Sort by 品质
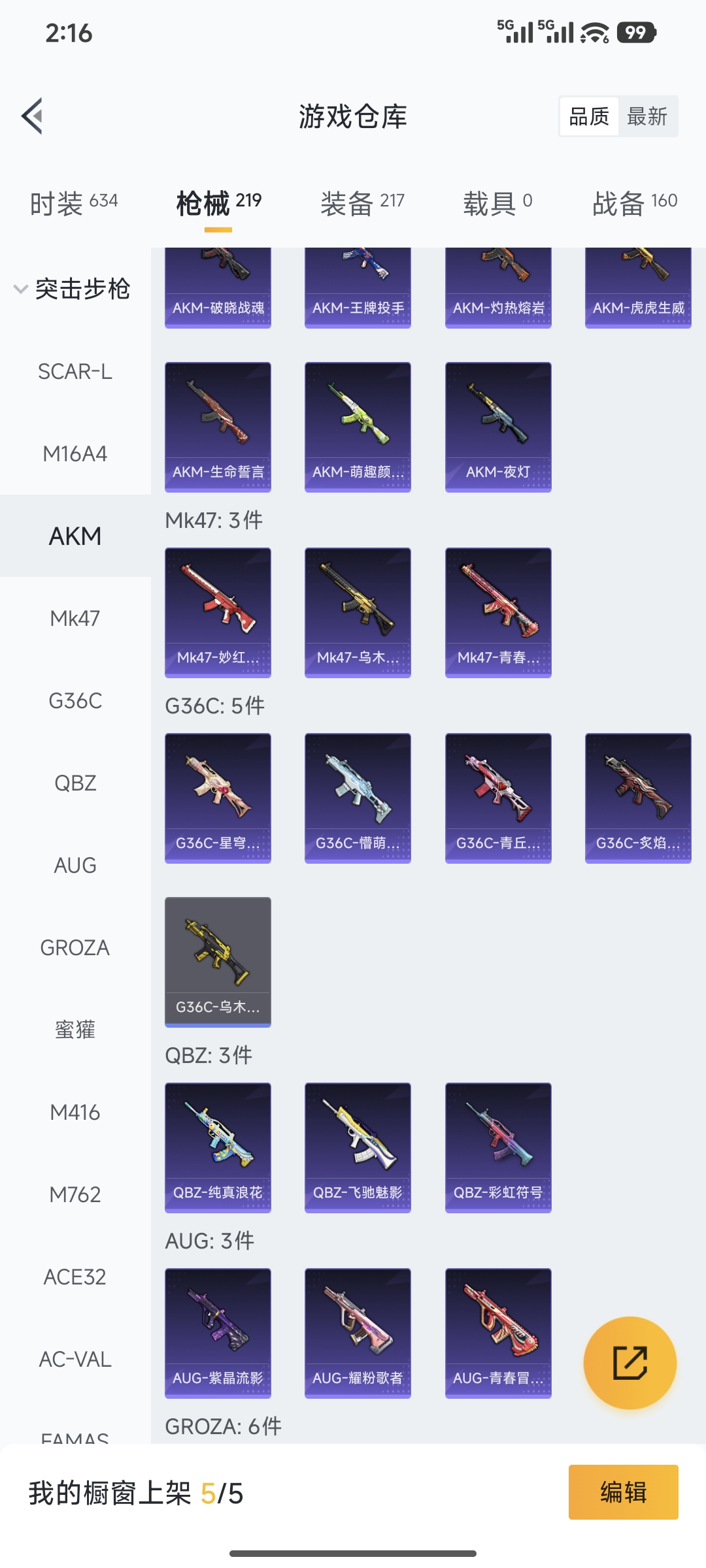This screenshot has width=706, height=1568. tap(589, 117)
